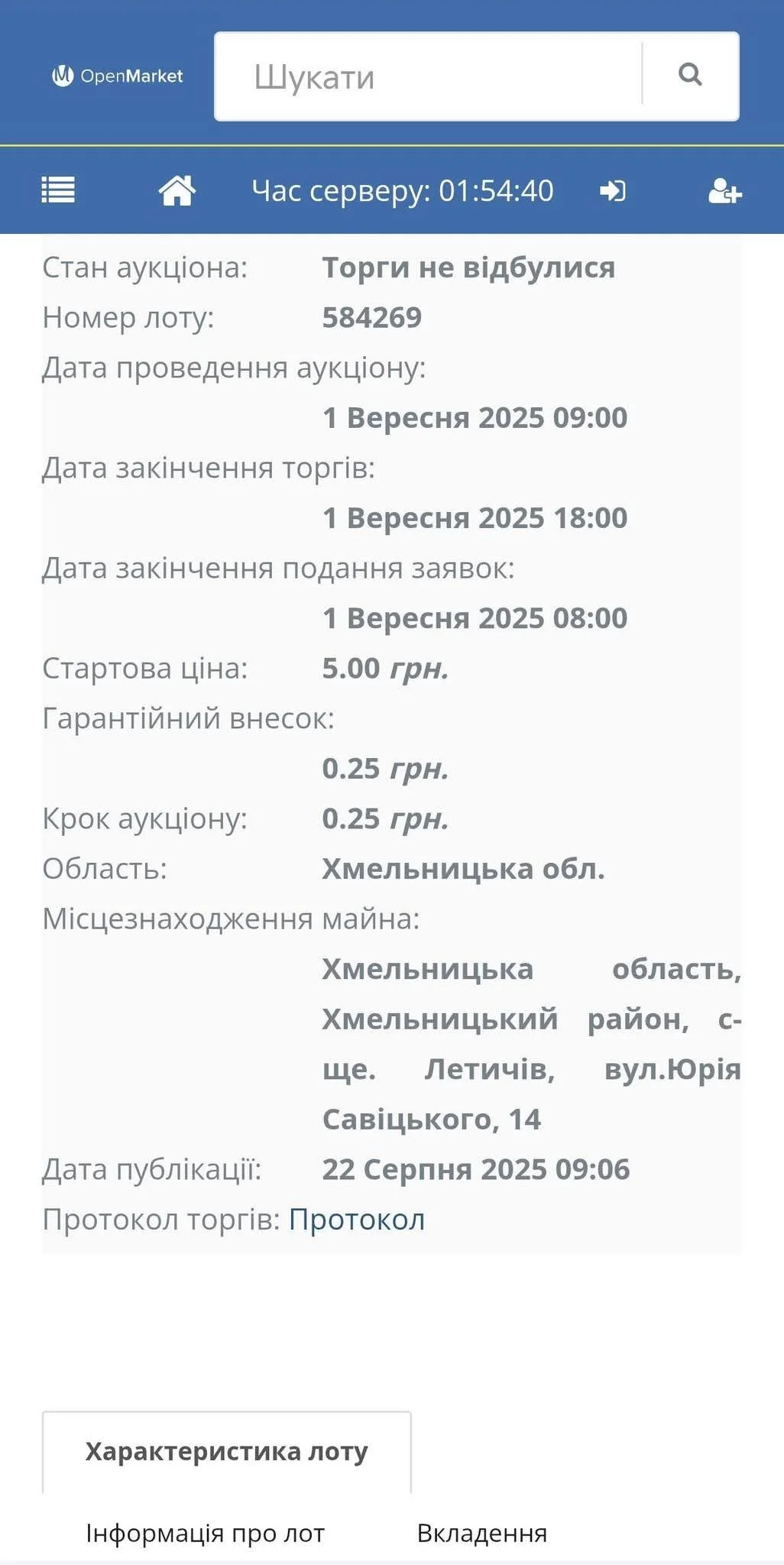The width and height of the screenshot is (784, 1565).
Task: Tap the magnifier search button
Action: (x=690, y=75)
